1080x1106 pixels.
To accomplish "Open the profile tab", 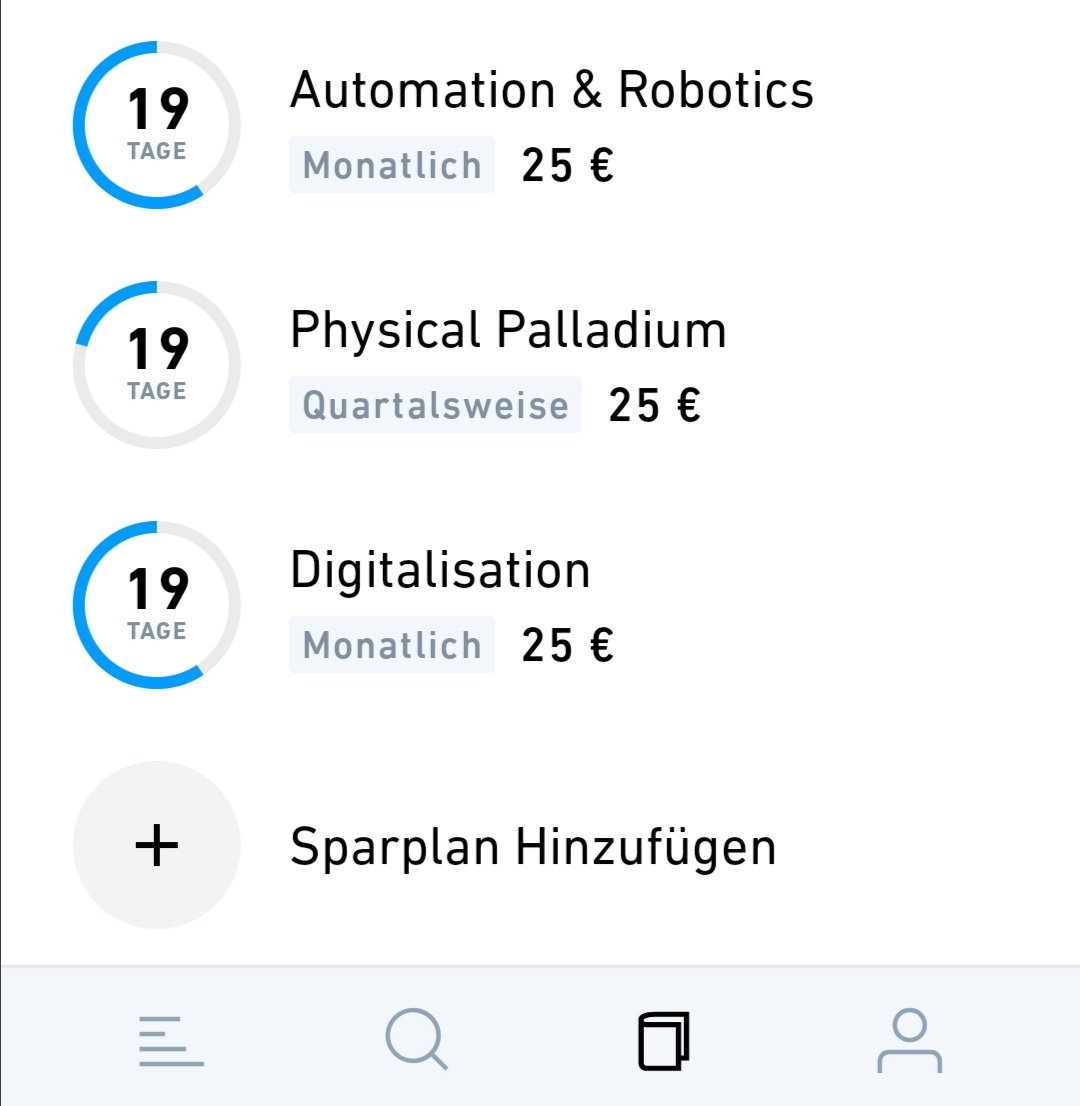I will click(909, 1041).
